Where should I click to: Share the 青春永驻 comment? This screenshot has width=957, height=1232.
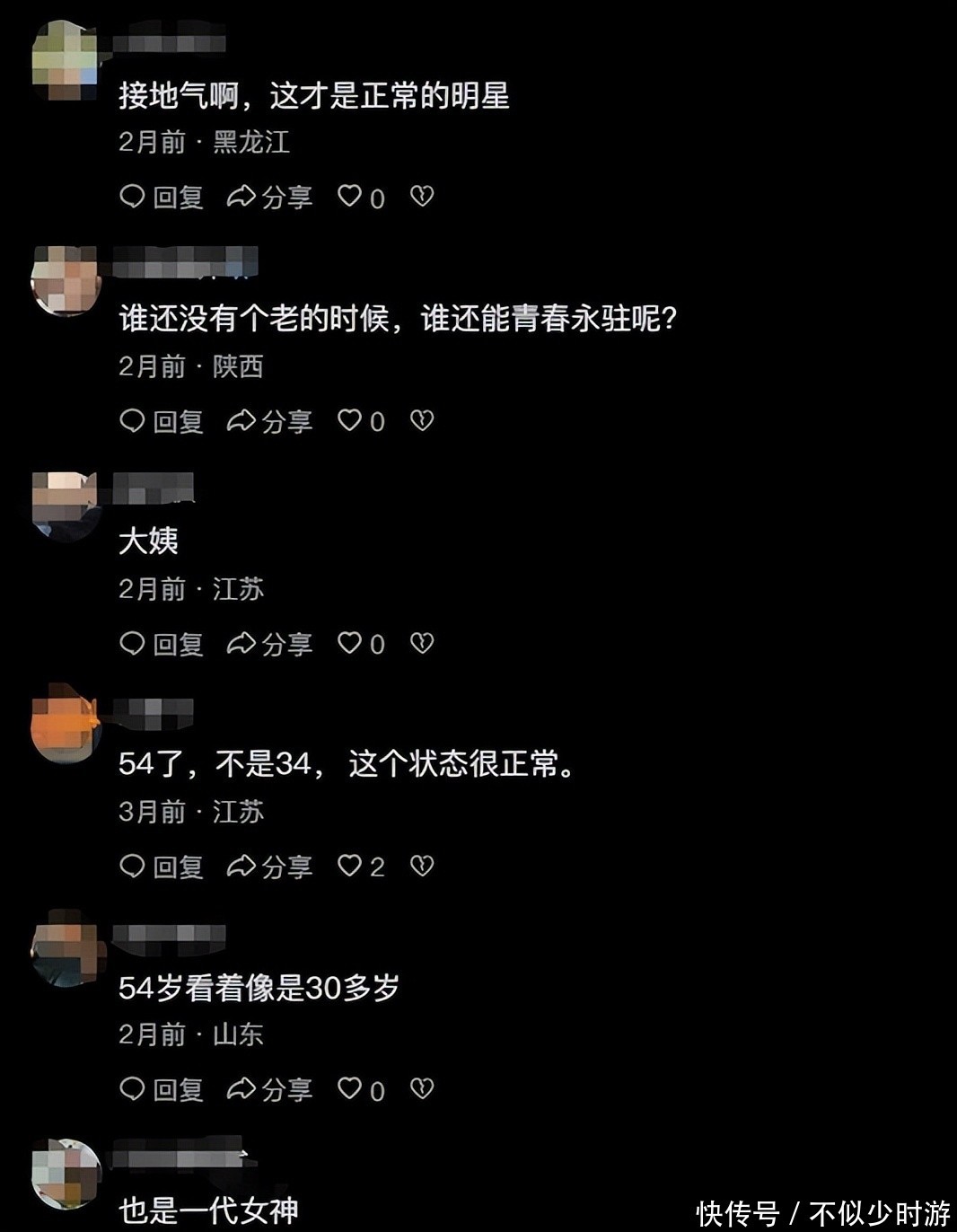click(x=269, y=420)
